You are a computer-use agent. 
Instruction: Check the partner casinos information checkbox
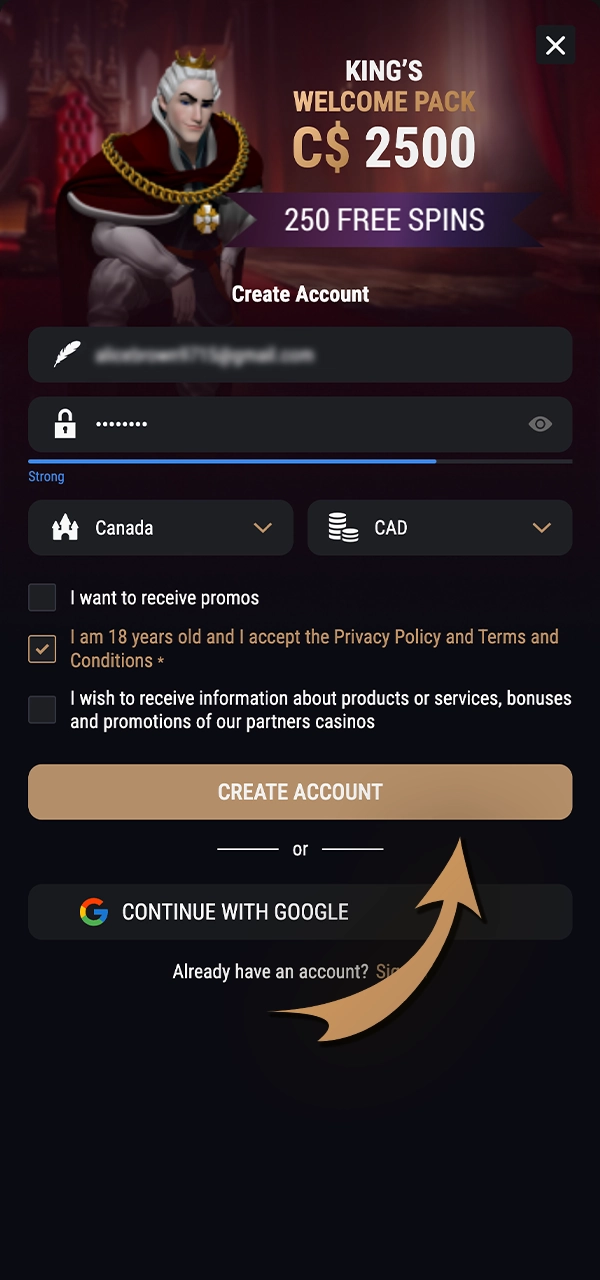[42, 710]
